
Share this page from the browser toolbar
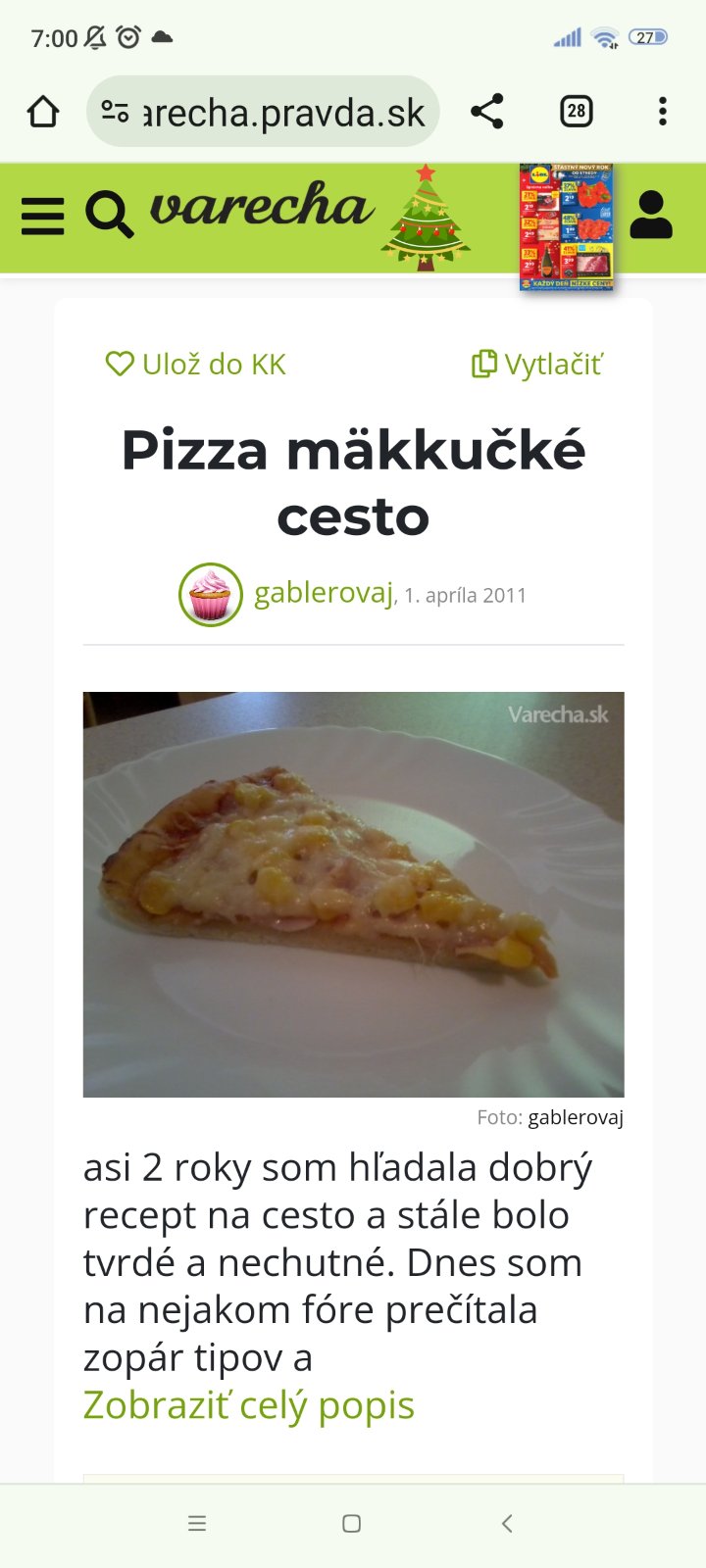pyautogui.click(x=486, y=112)
